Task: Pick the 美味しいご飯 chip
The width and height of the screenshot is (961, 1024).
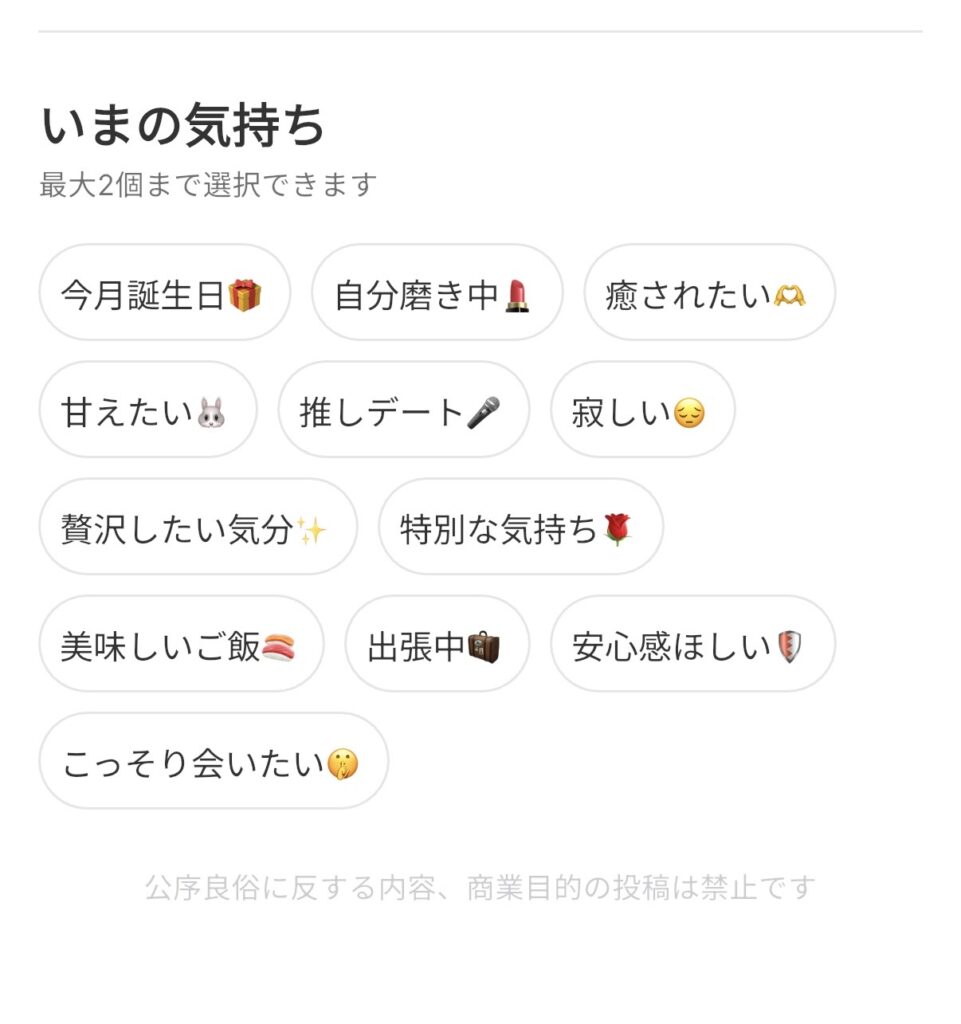Action: [181, 644]
